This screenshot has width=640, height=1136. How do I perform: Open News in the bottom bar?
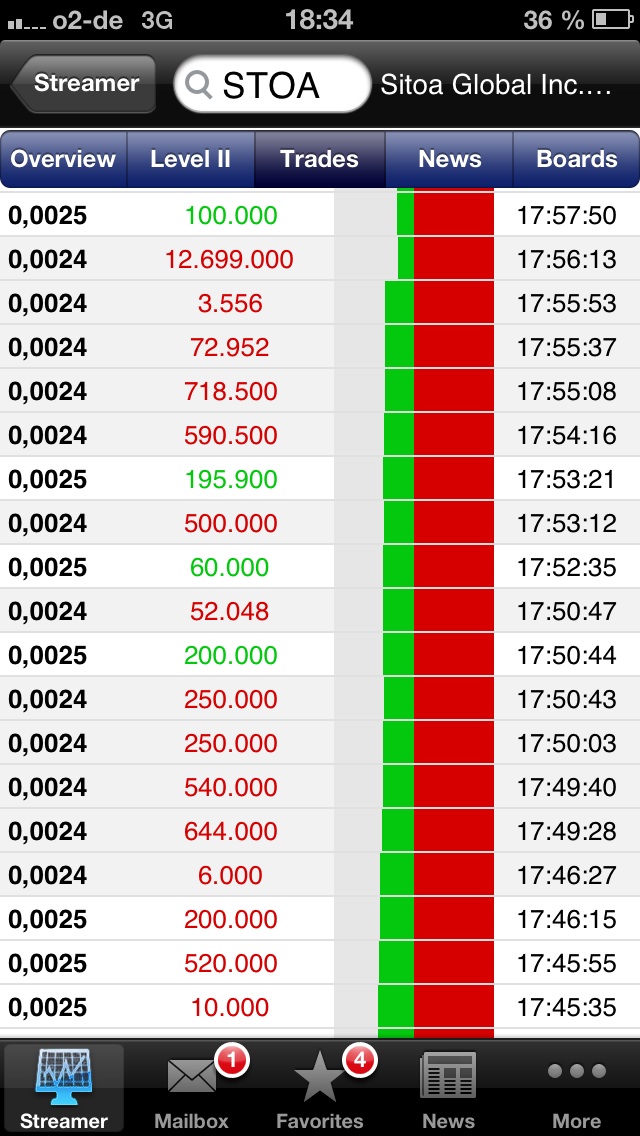[x=448, y=1088]
